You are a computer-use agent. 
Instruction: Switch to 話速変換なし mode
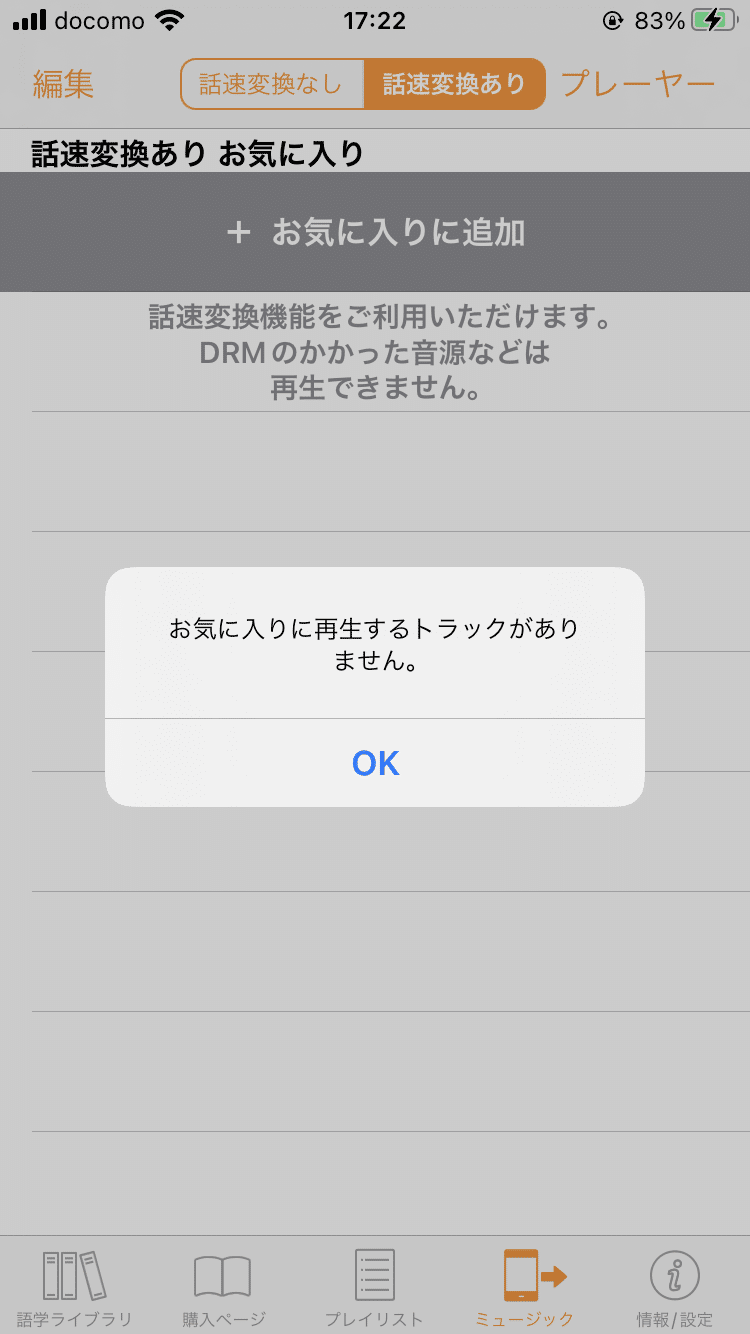(x=271, y=84)
